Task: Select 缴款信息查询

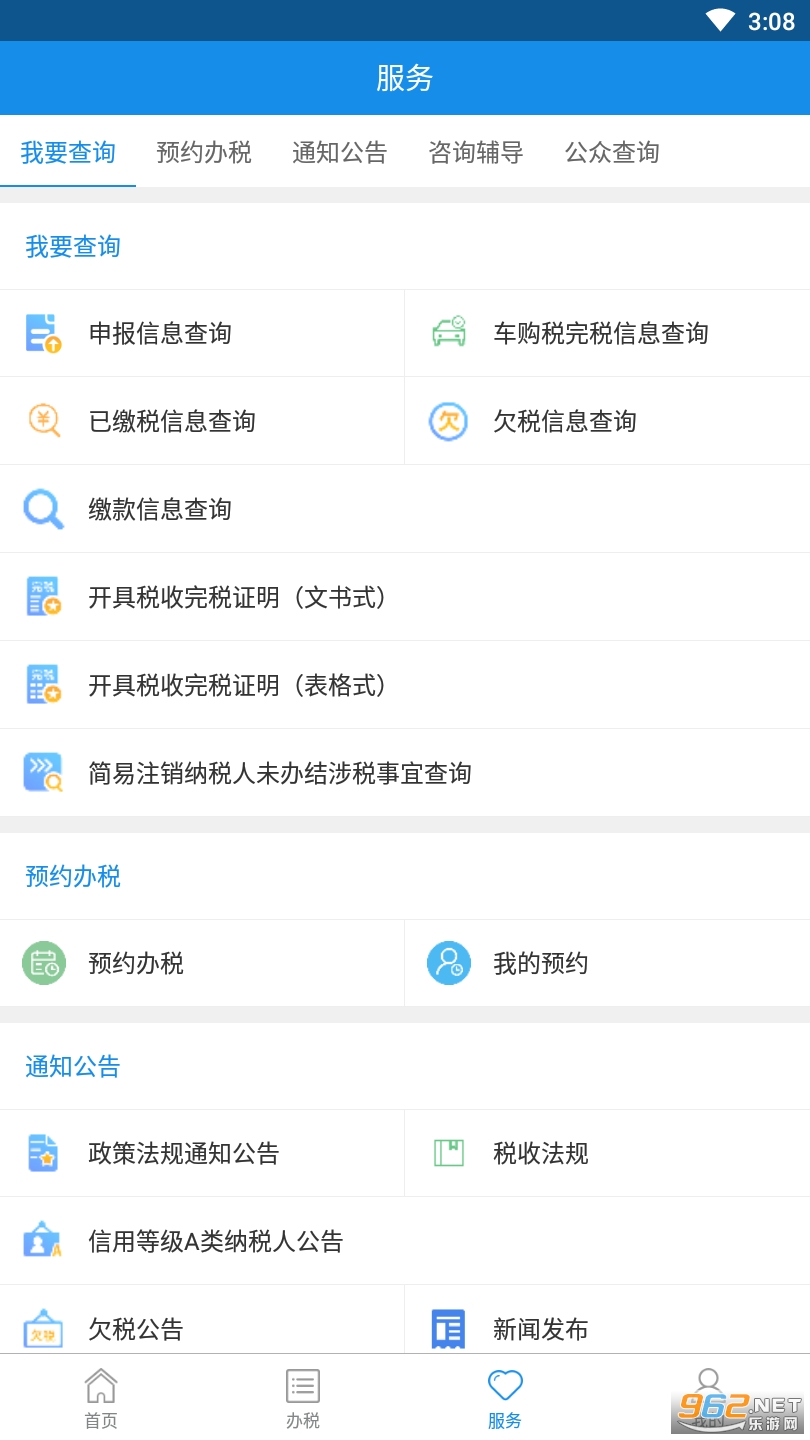Action: pyautogui.click(x=160, y=510)
